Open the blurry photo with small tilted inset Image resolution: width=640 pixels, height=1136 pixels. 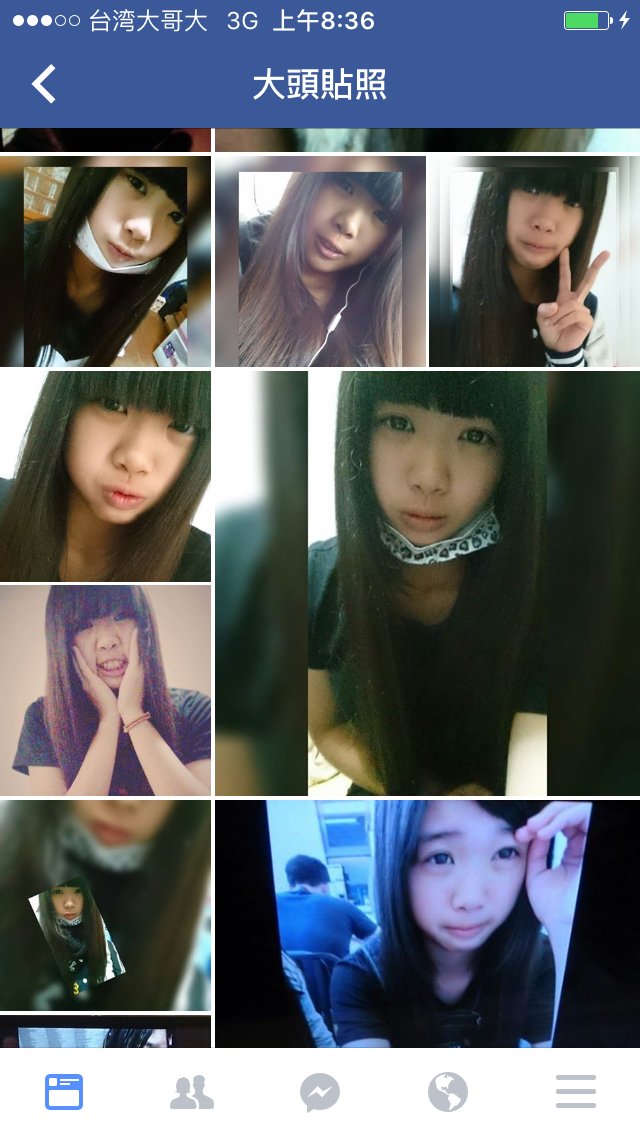pos(105,905)
